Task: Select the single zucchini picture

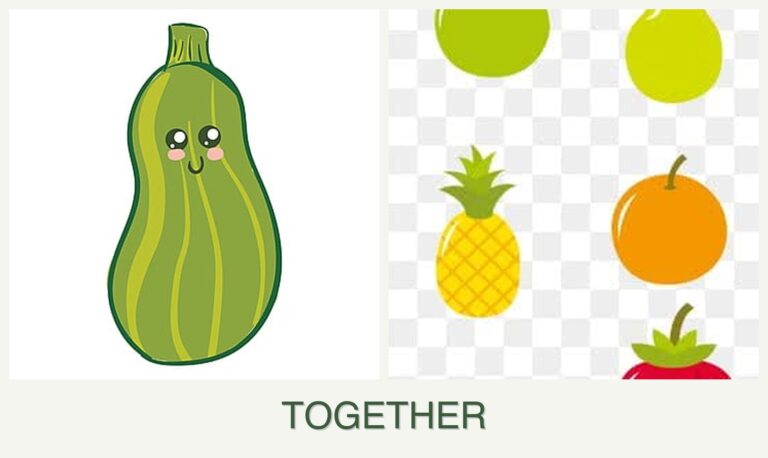Action: click(x=194, y=195)
